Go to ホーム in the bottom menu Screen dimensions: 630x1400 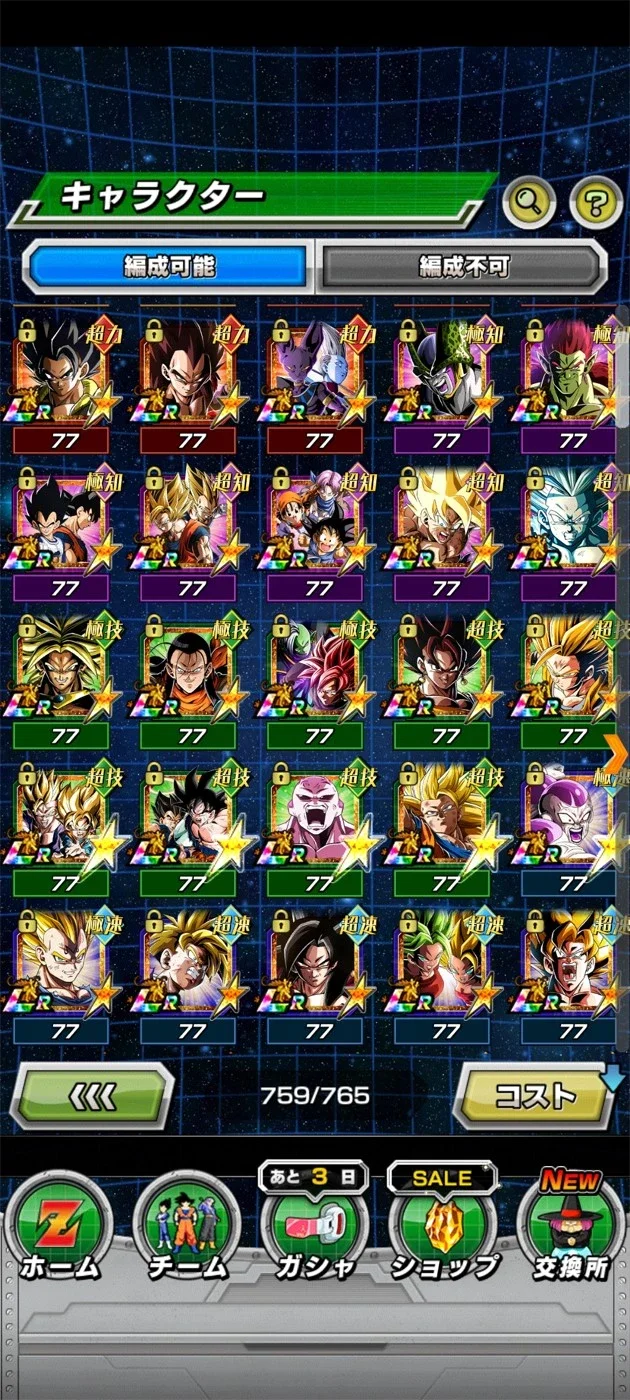(60, 1229)
